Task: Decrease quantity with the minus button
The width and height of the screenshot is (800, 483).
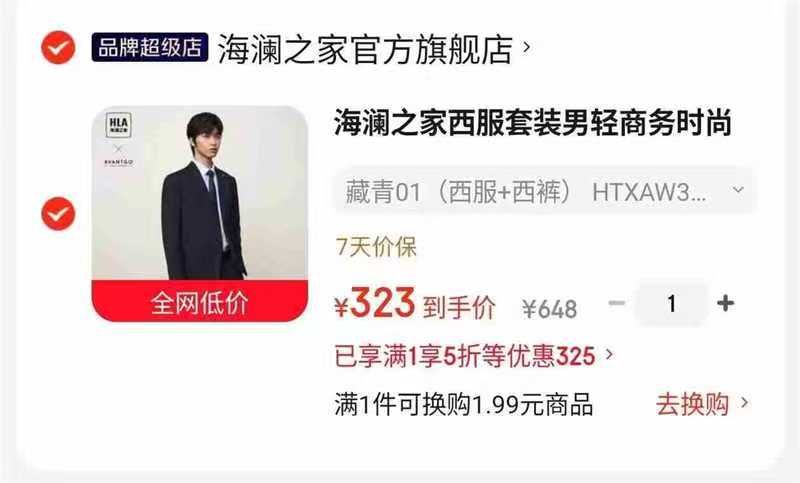Action: [617, 303]
